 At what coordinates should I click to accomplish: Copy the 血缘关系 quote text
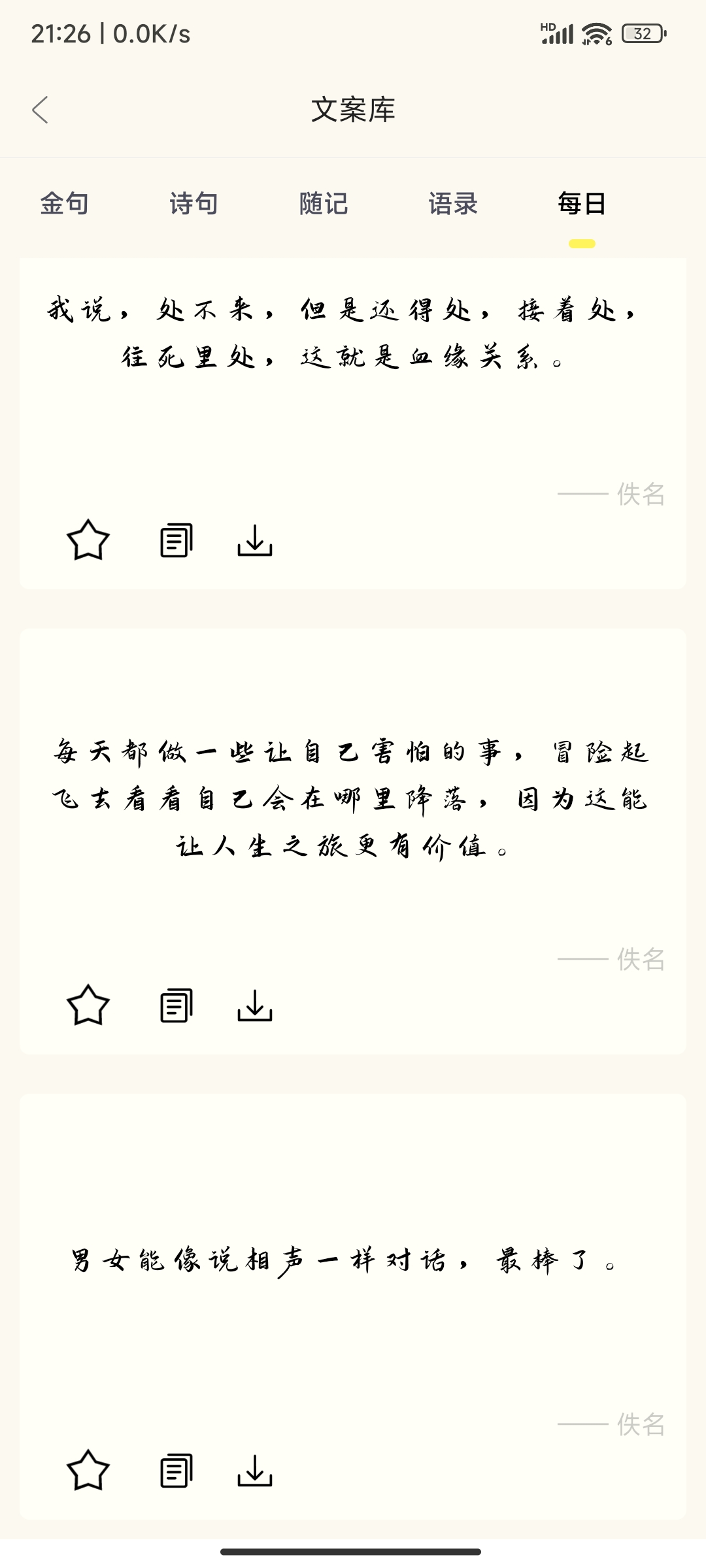coord(176,540)
